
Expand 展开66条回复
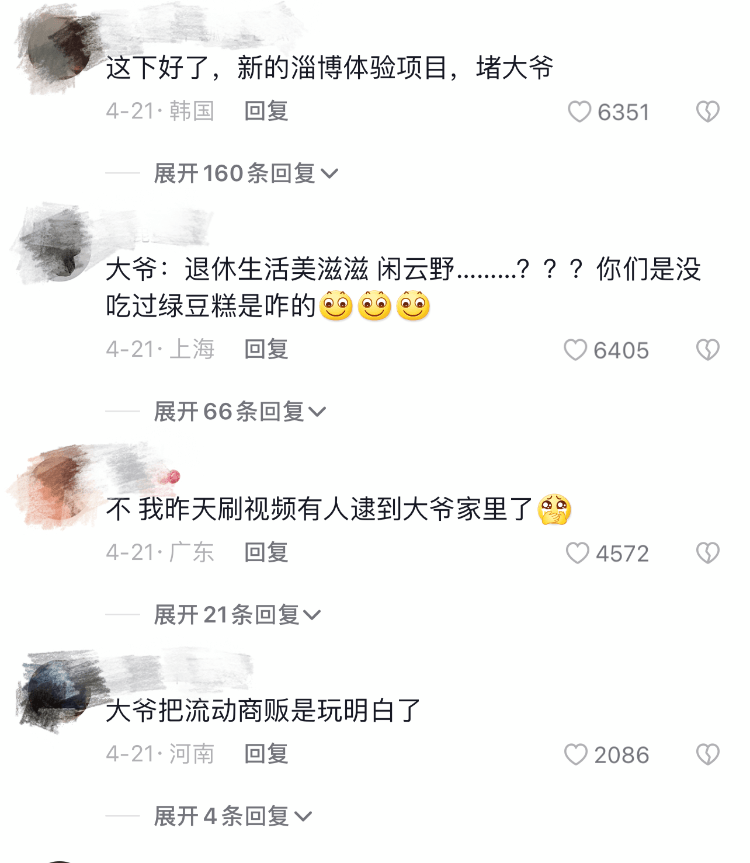[239, 411]
